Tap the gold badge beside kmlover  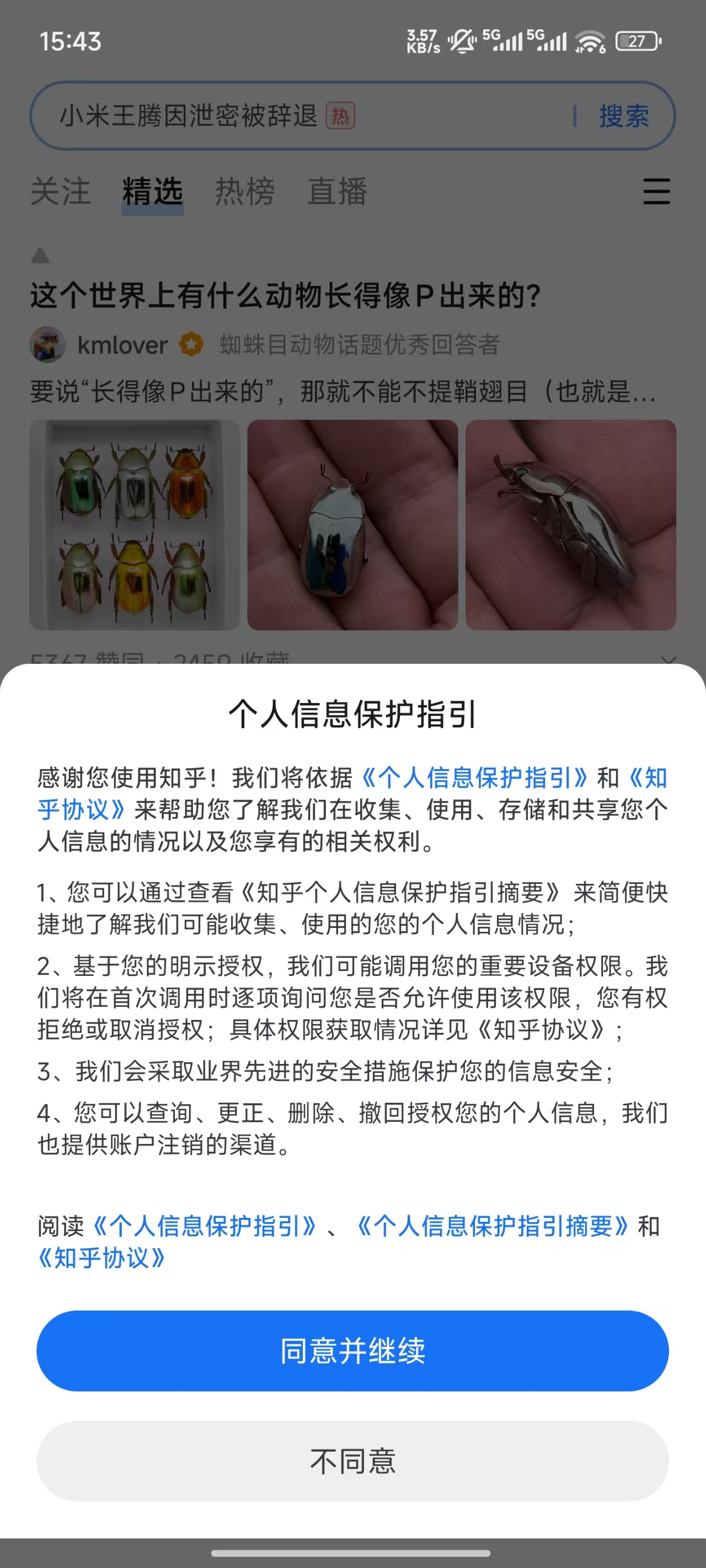[190, 345]
